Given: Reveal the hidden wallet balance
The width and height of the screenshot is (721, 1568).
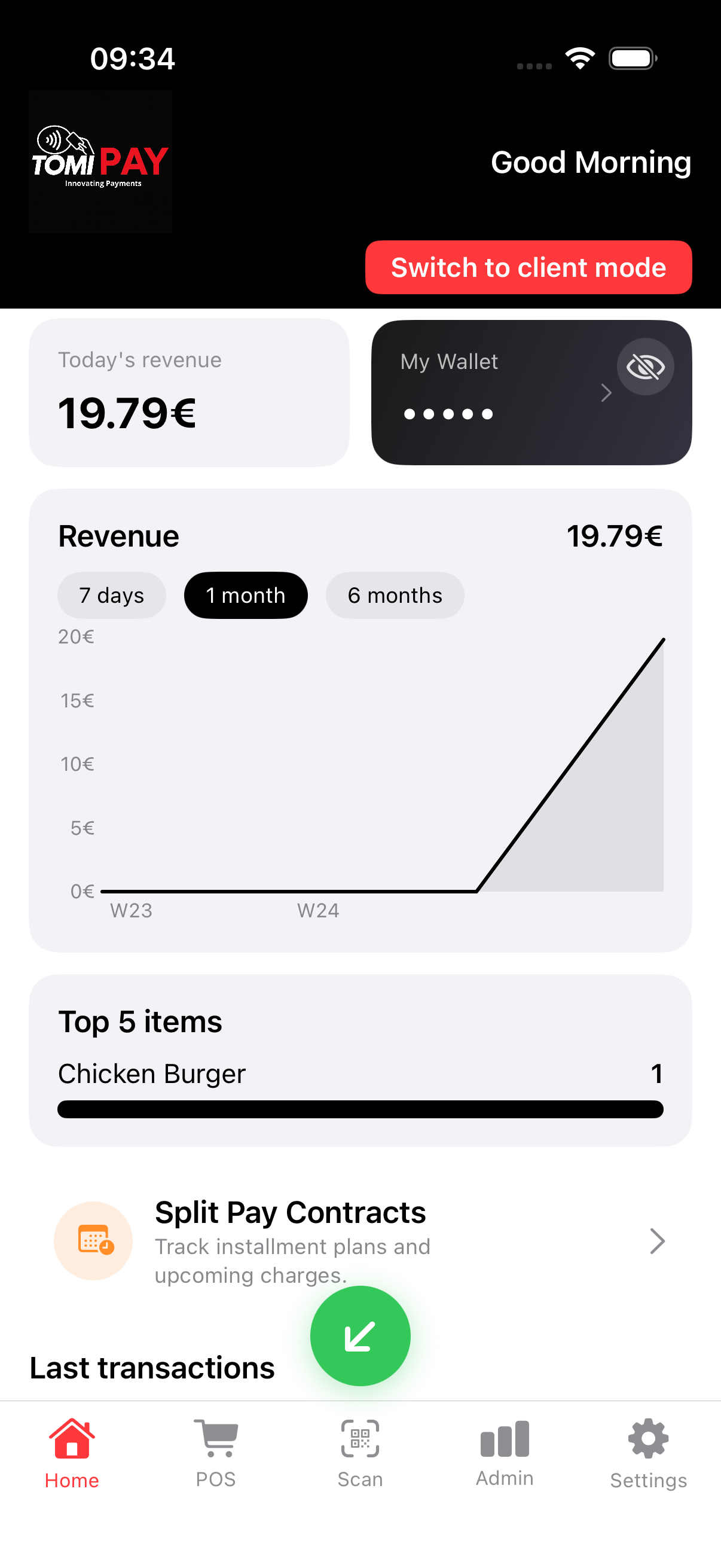Looking at the screenshot, I should coord(645,367).
